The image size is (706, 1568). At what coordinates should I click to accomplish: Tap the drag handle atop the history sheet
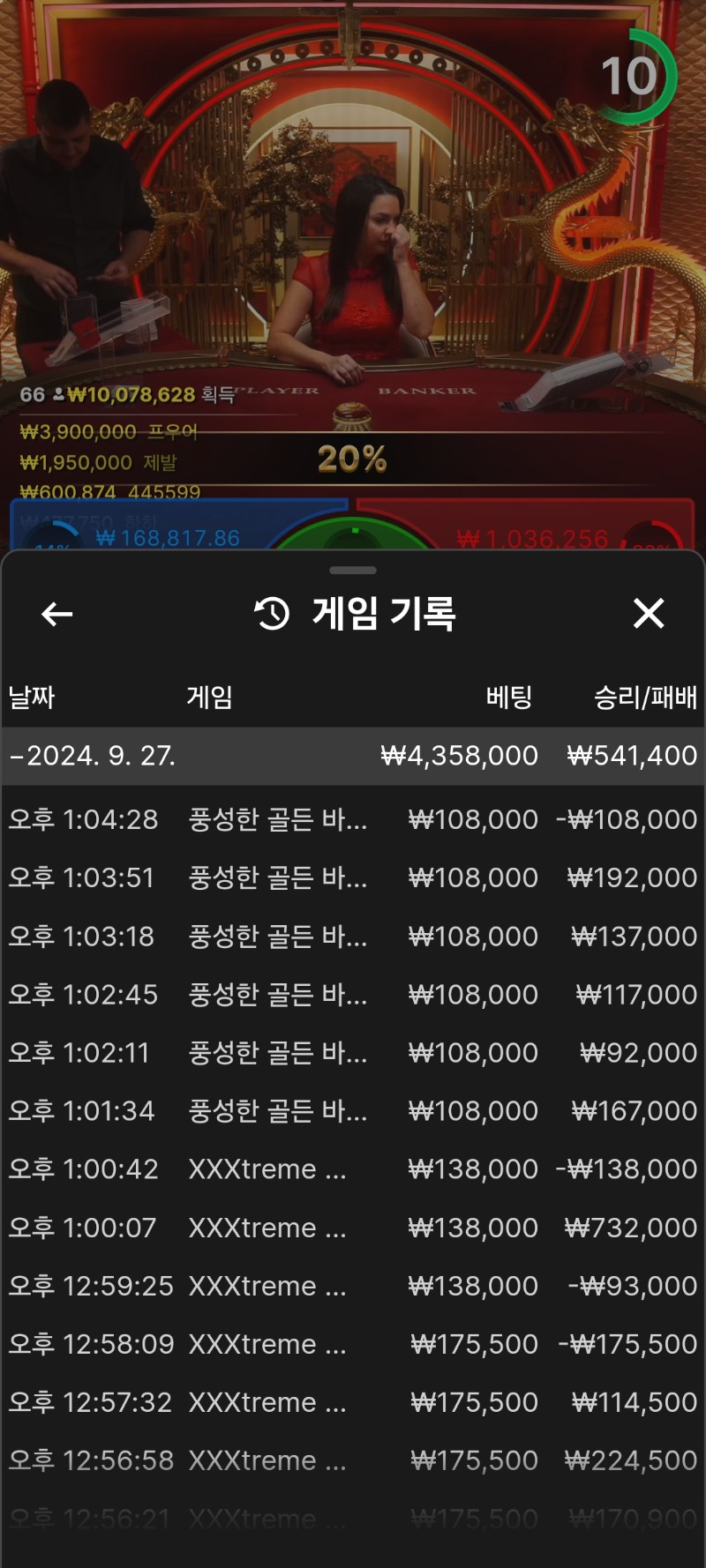click(353, 571)
